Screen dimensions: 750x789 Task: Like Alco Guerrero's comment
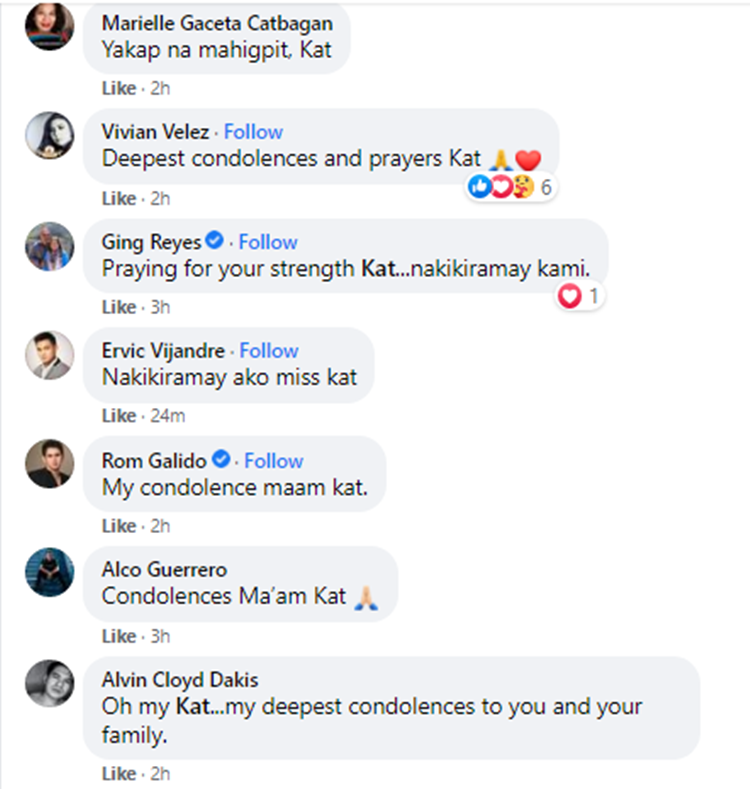point(117,636)
